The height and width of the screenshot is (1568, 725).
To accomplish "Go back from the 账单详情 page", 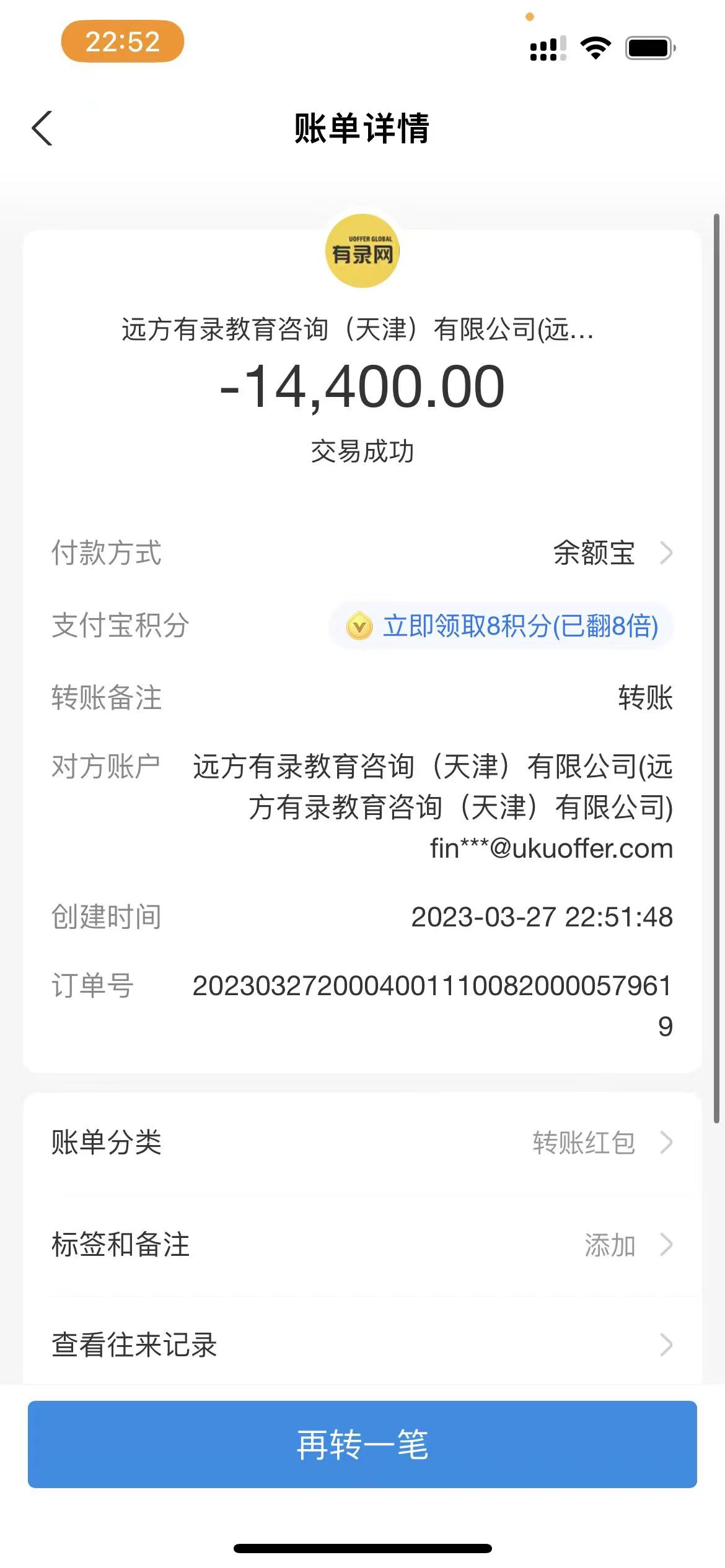I will tap(42, 129).
